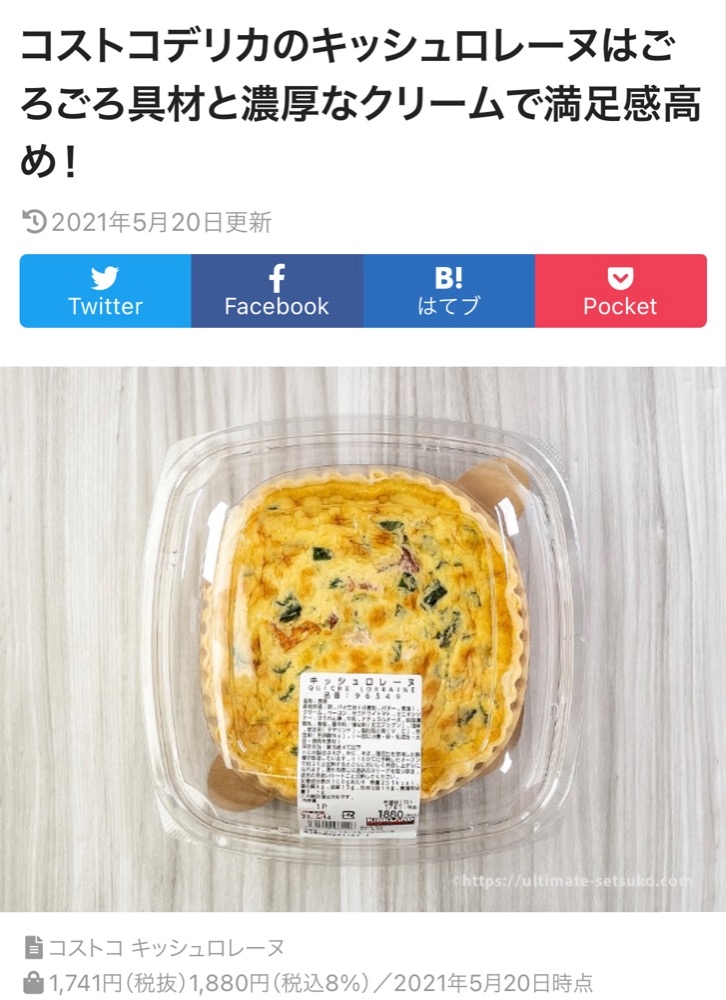The height and width of the screenshot is (1000, 726).
Task: Save the article to Pocket
Action: click(620, 291)
